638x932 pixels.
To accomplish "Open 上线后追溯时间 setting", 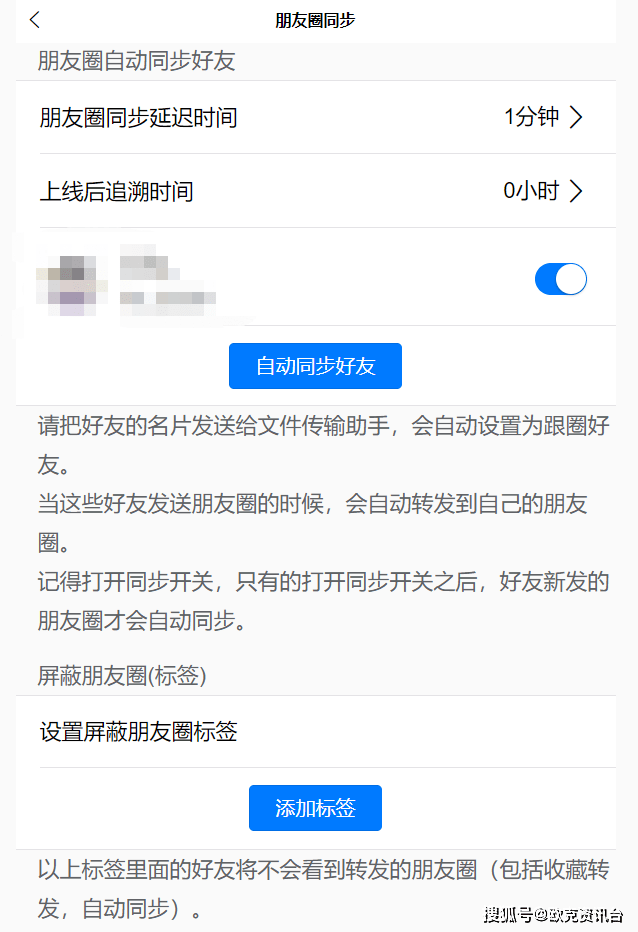I will click(310, 191).
